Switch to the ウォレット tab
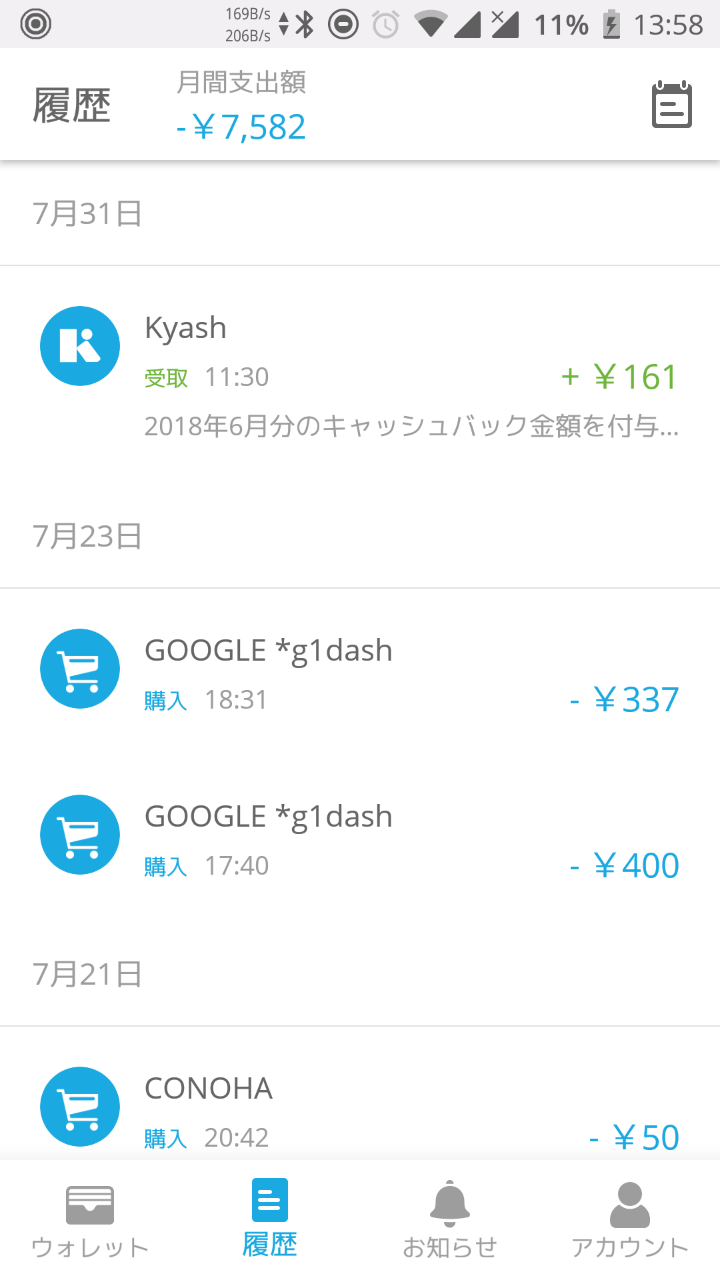Viewport: 720px width, 1280px height. point(90,1220)
